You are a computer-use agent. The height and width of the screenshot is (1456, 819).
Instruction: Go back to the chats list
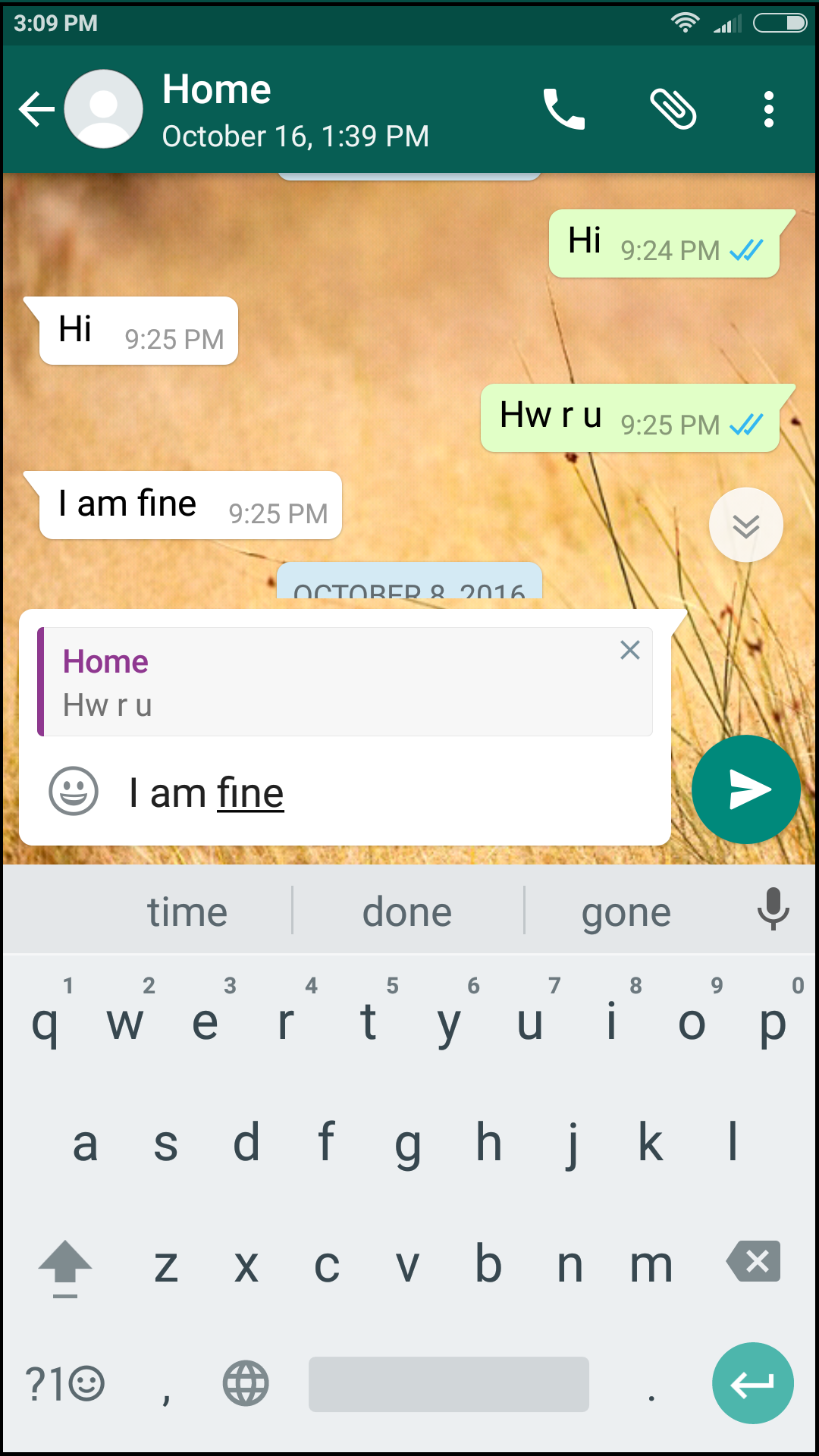tap(36, 110)
